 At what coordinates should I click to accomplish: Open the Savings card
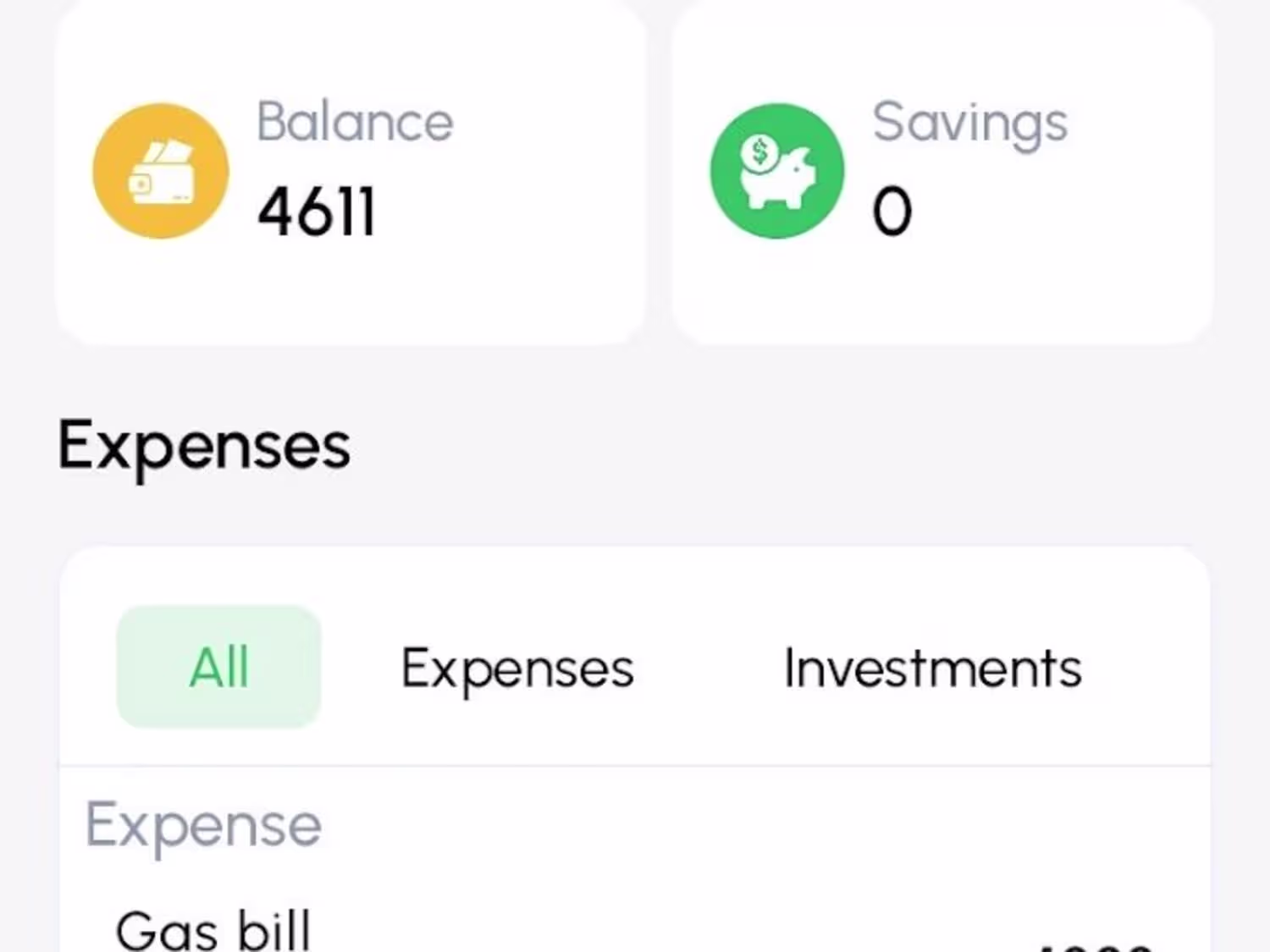tap(941, 172)
